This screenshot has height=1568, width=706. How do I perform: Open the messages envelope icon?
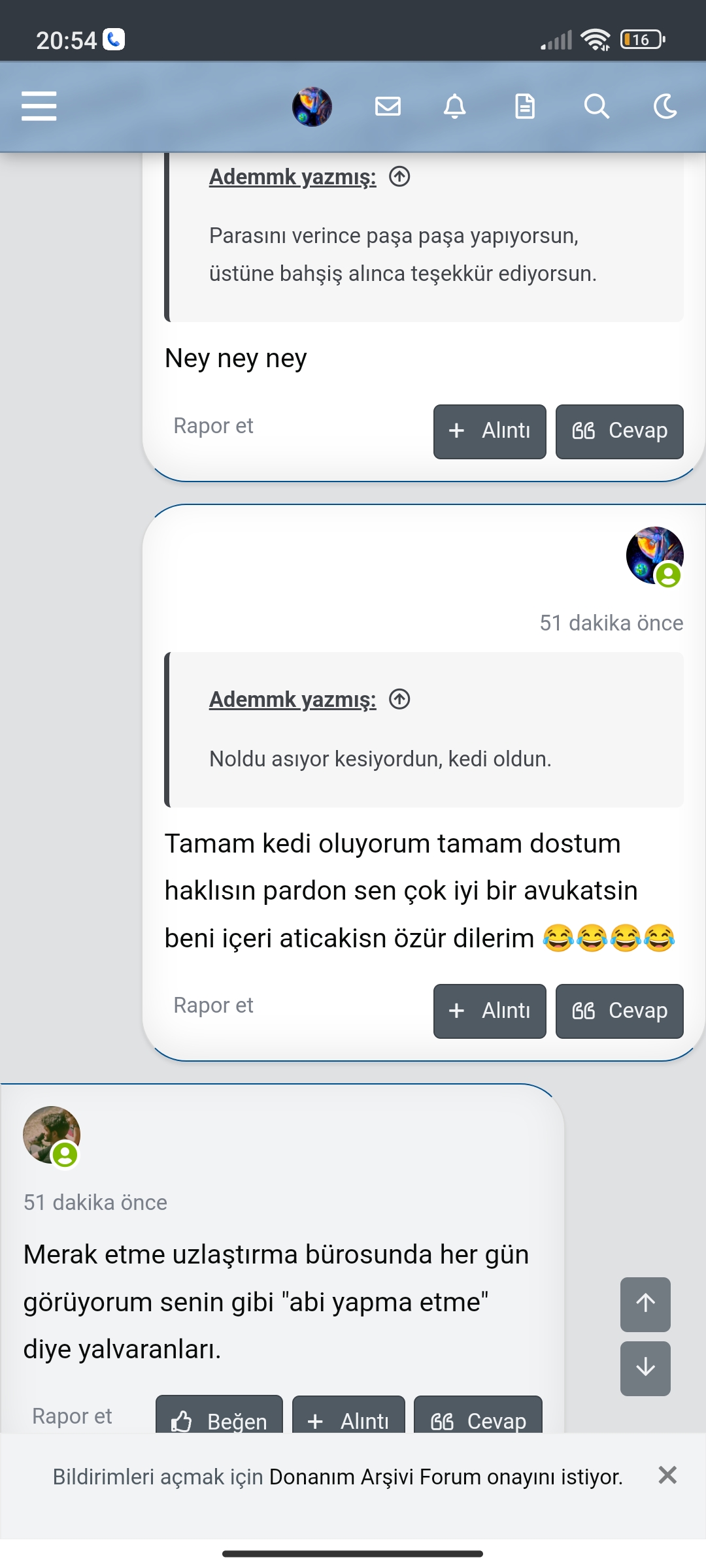(x=388, y=106)
